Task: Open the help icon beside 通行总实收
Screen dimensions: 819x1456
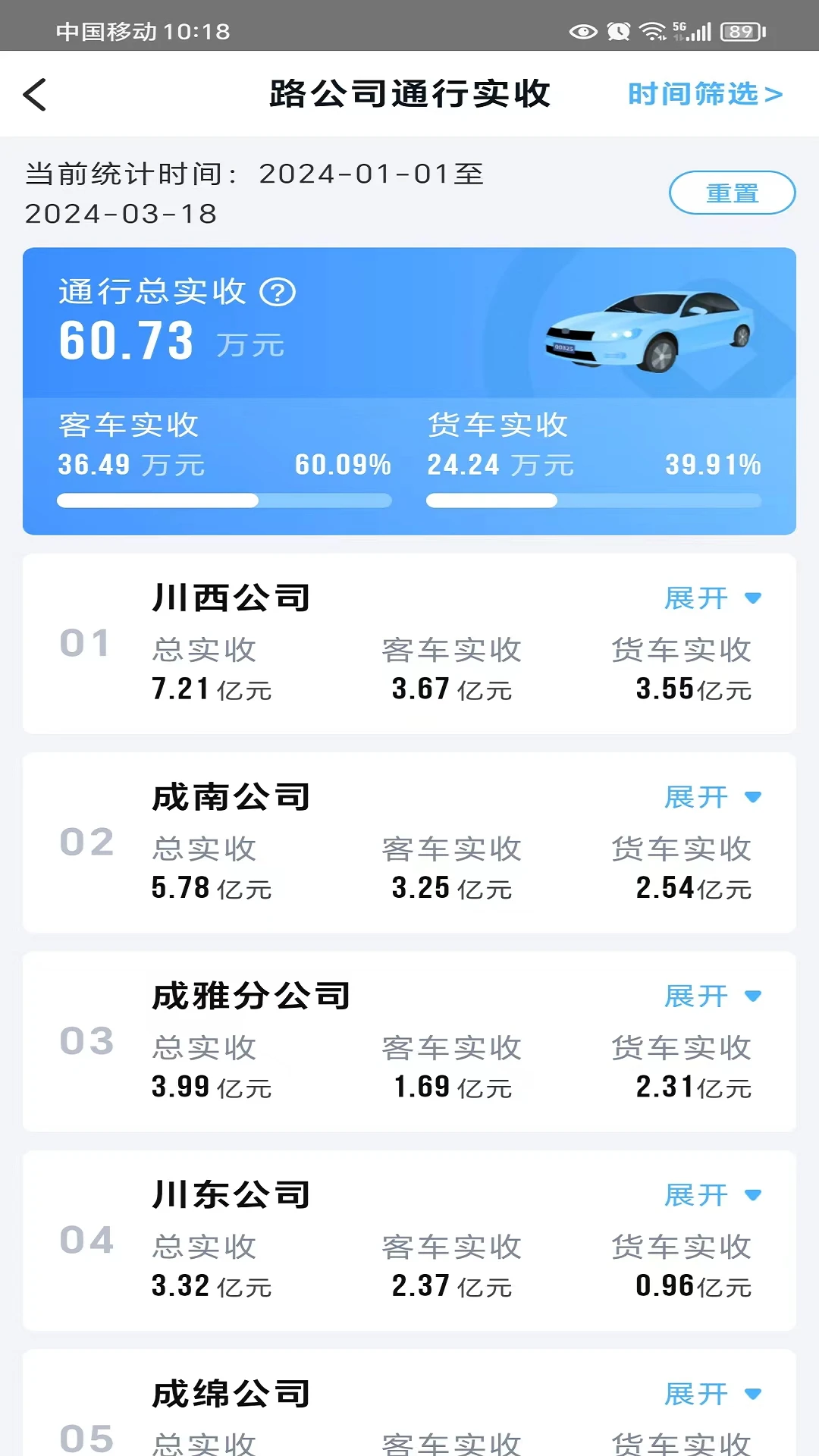Action: [x=278, y=292]
